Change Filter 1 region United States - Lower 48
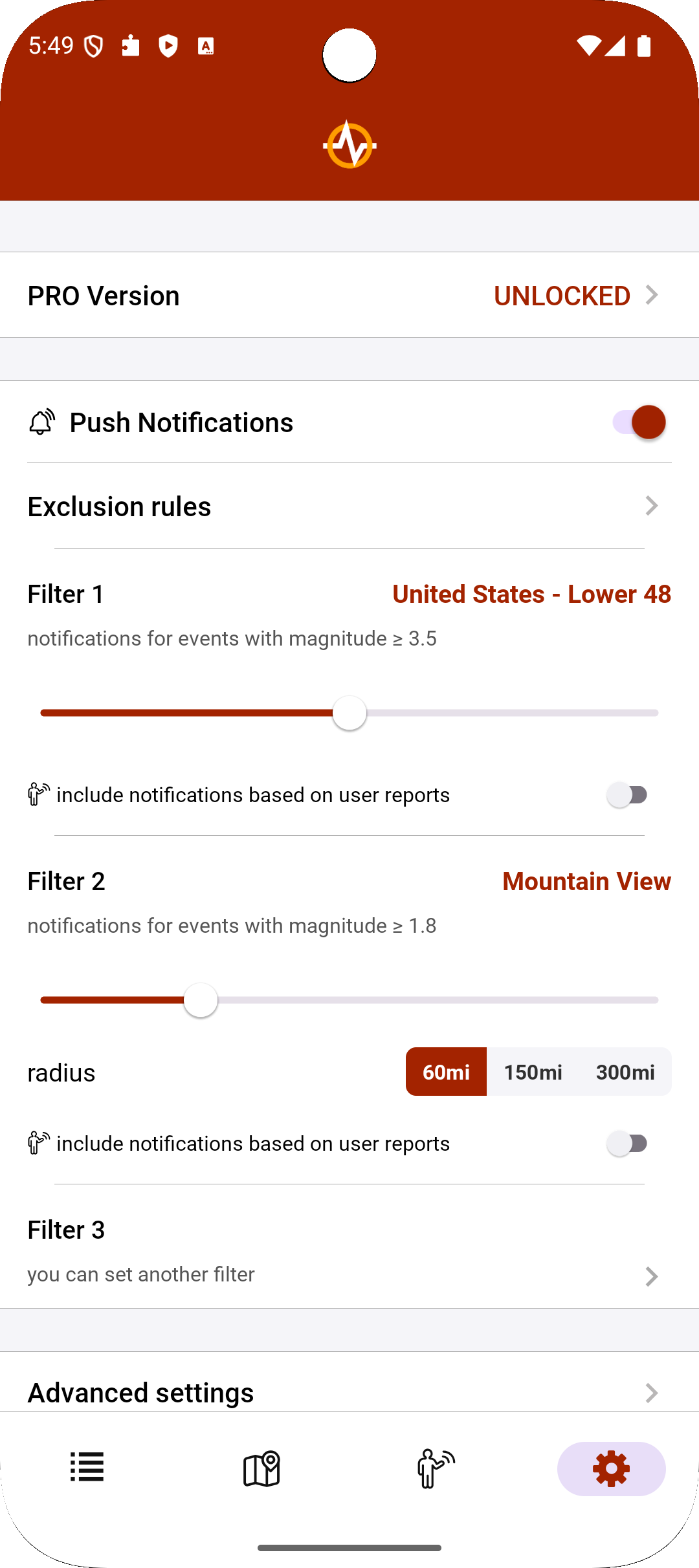Image resolution: width=699 pixels, height=1568 pixels. click(531, 594)
